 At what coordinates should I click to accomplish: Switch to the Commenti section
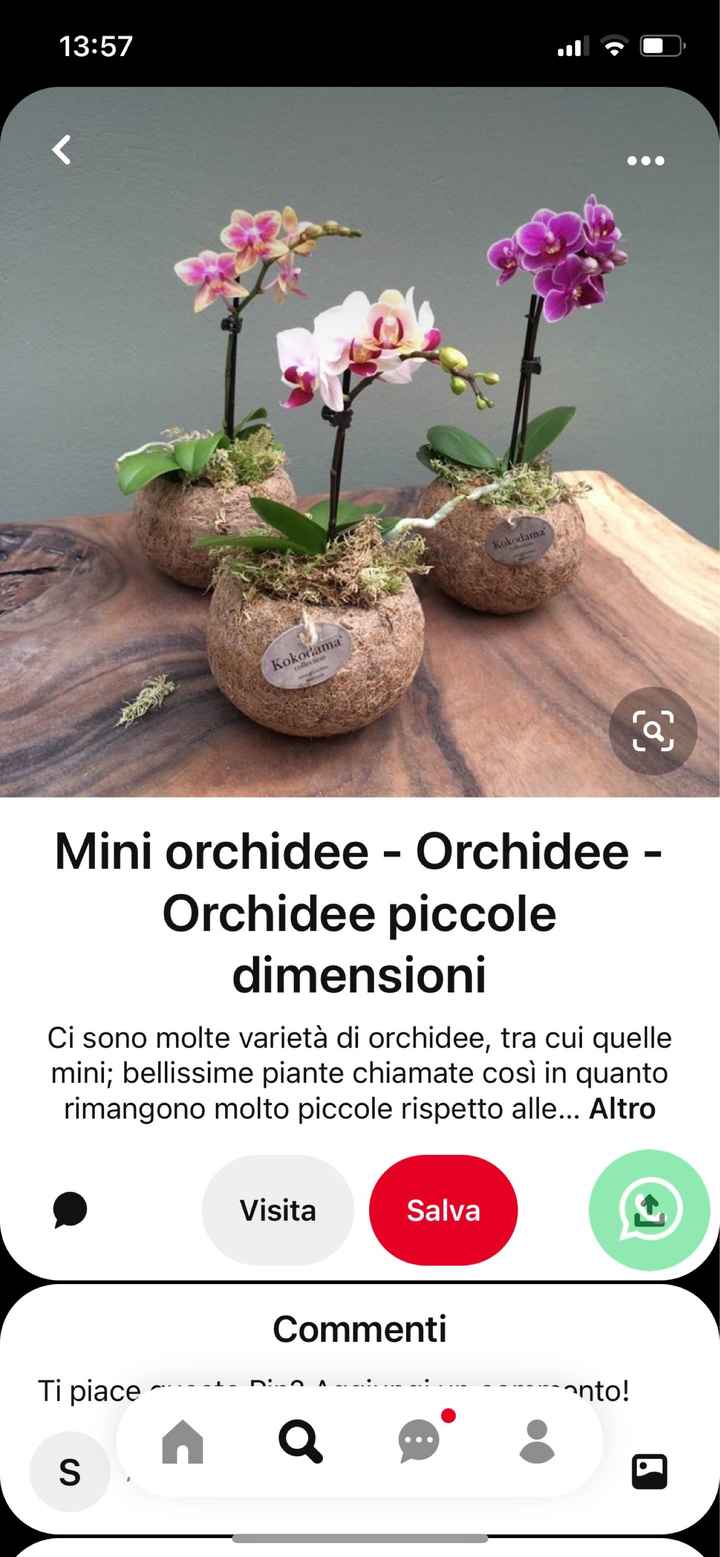tap(359, 1329)
